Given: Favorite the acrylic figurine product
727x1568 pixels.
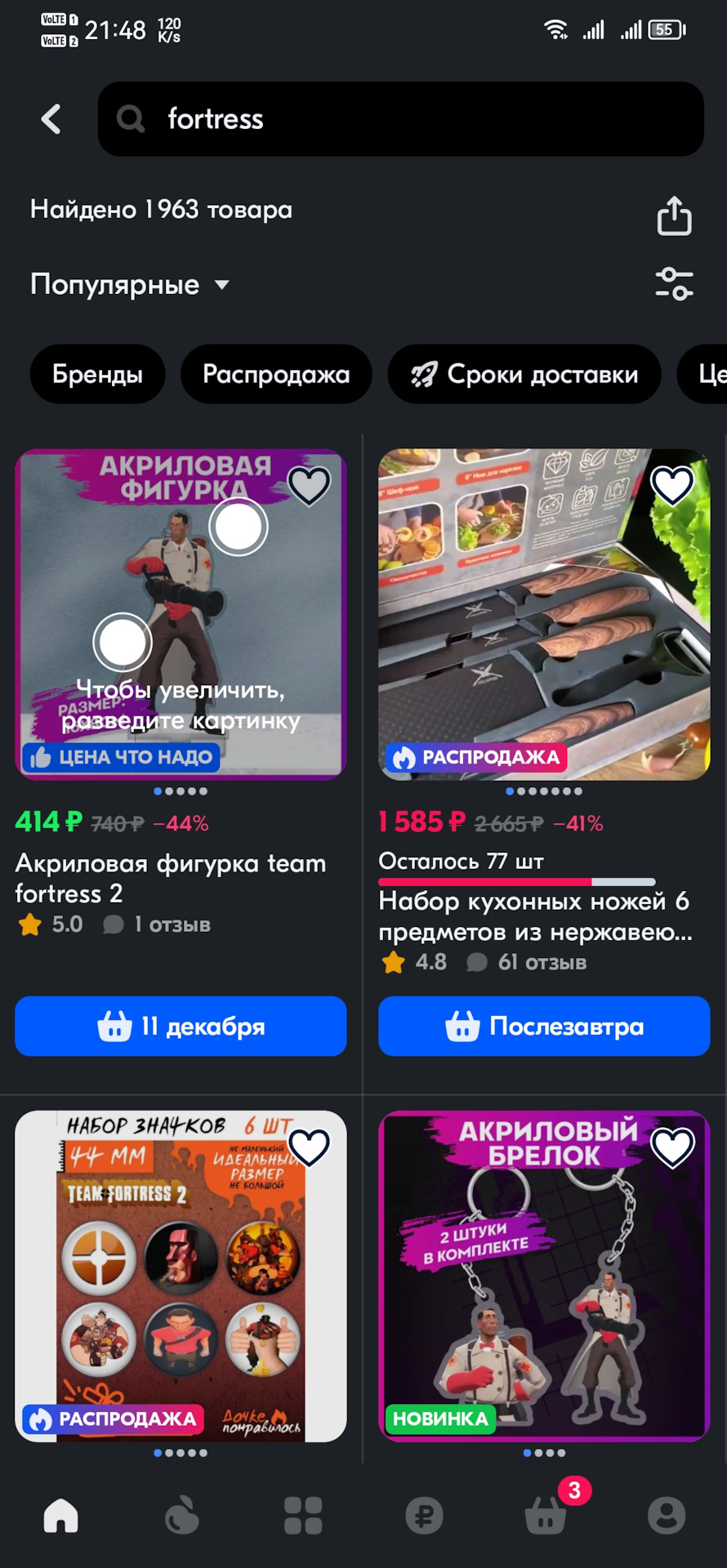Looking at the screenshot, I should pyautogui.click(x=310, y=483).
